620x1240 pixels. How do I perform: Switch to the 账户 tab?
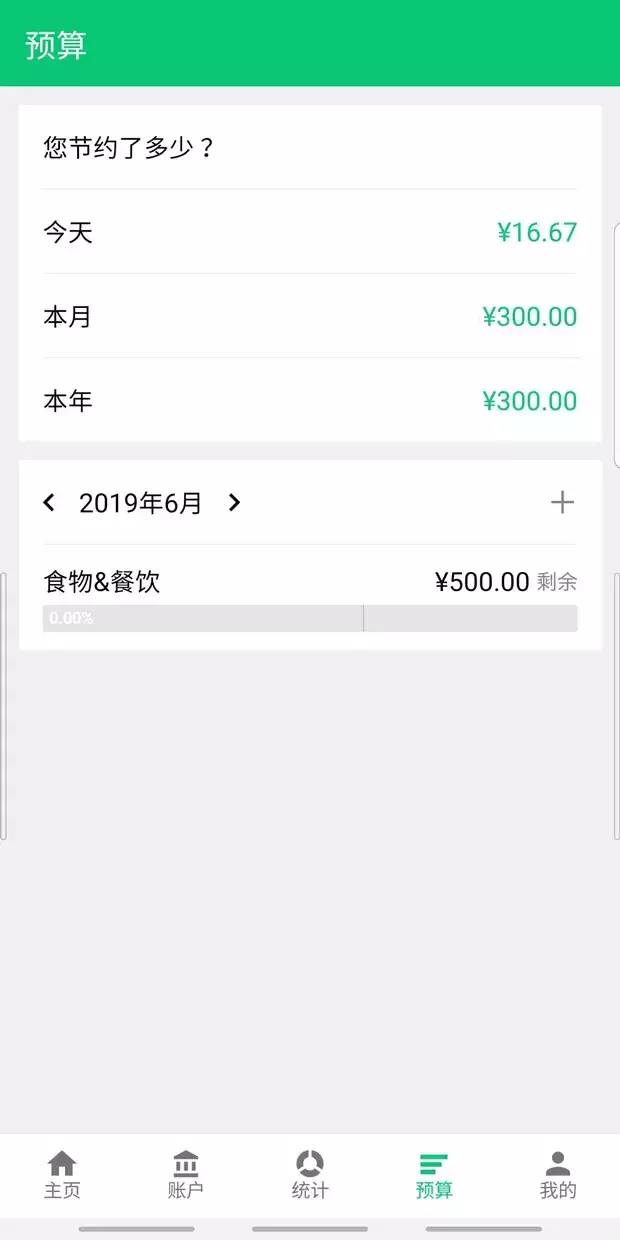pyautogui.click(x=186, y=1175)
